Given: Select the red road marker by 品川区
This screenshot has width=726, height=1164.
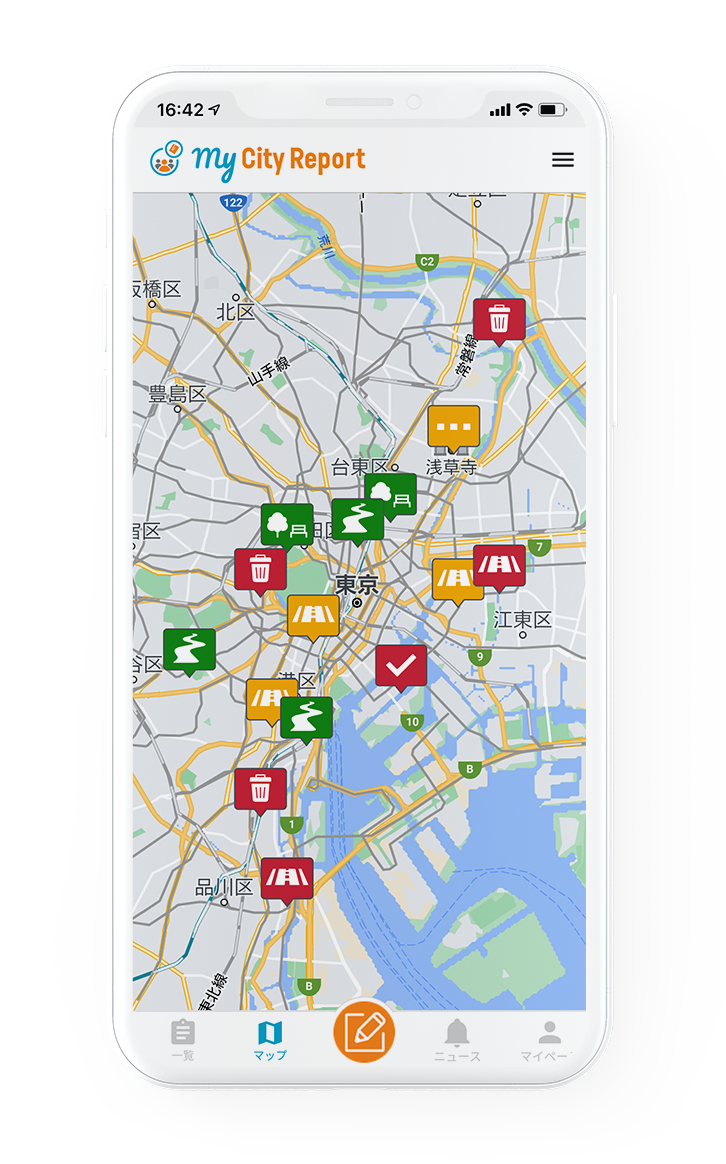Looking at the screenshot, I should point(287,878).
